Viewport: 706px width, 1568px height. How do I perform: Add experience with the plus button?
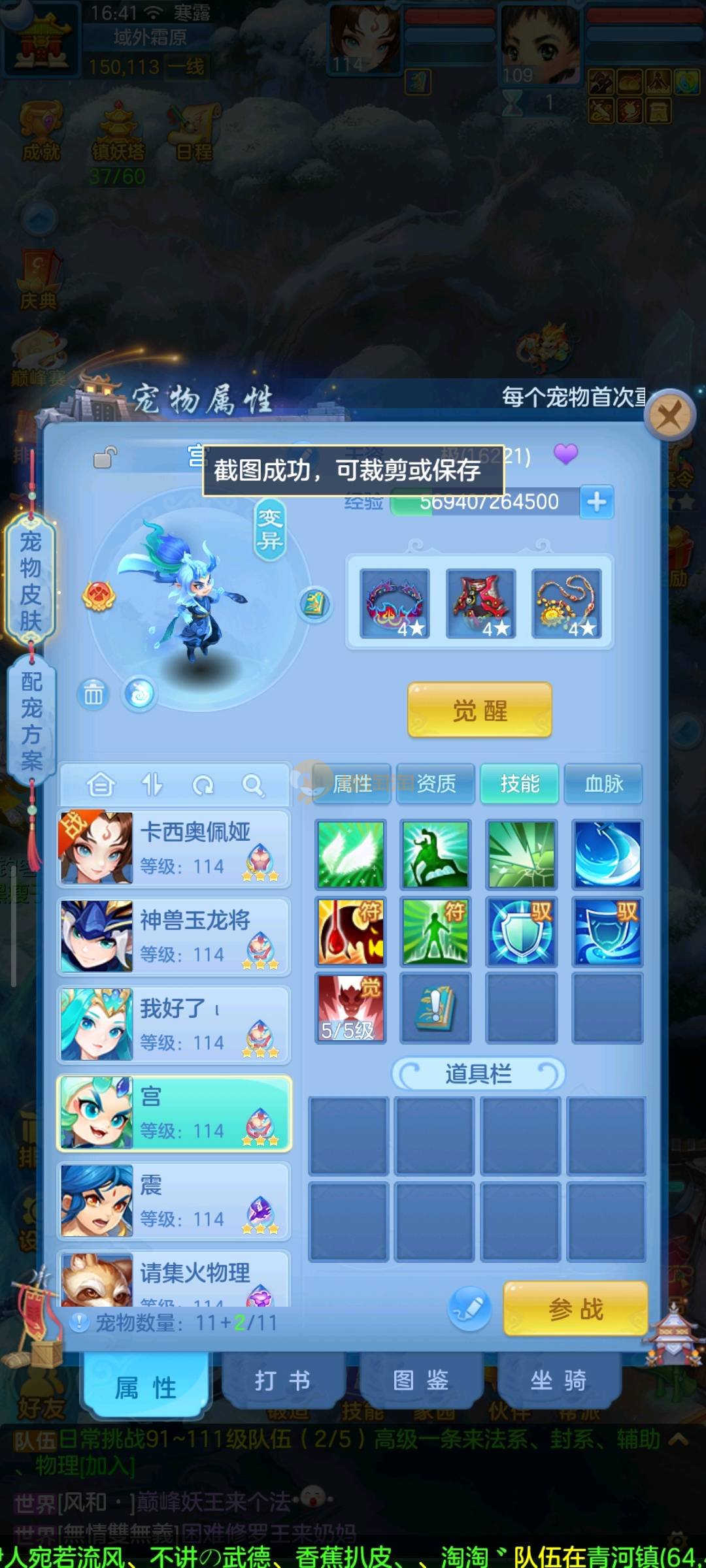(596, 502)
